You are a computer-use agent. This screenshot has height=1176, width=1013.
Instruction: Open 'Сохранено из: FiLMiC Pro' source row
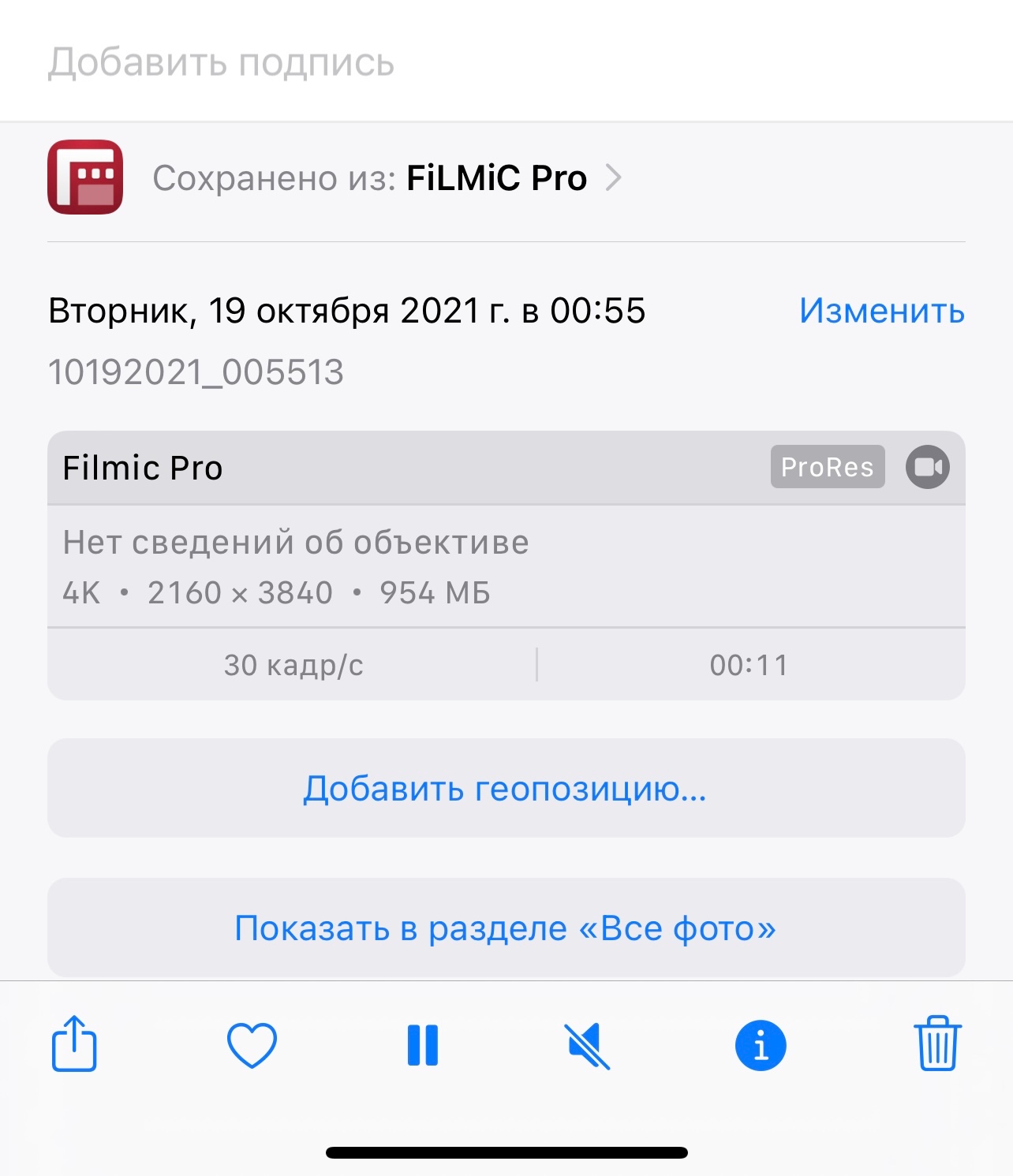387,178
